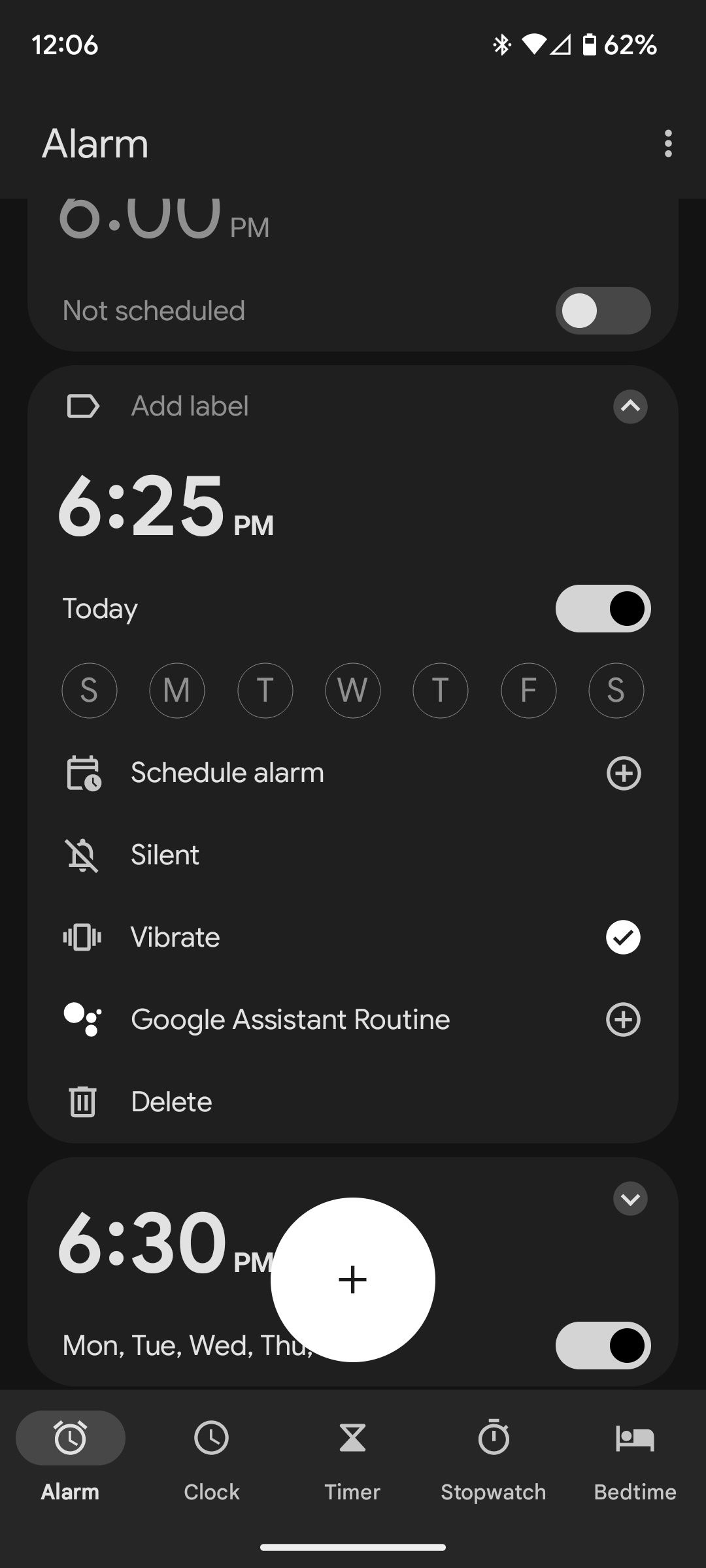This screenshot has height=1568, width=706.
Task: Toggle the Vibrate checkmark
Action: tap(623, 937)
